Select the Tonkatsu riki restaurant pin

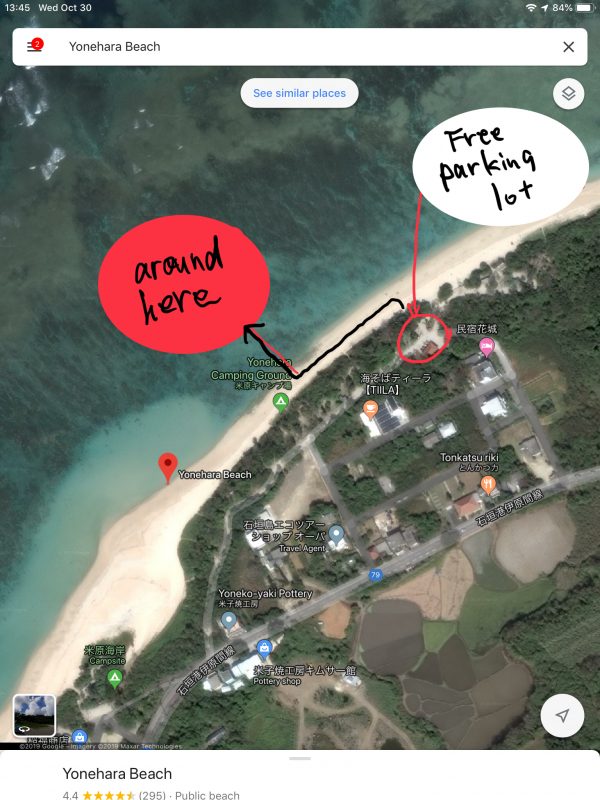(x=488, y=484)
